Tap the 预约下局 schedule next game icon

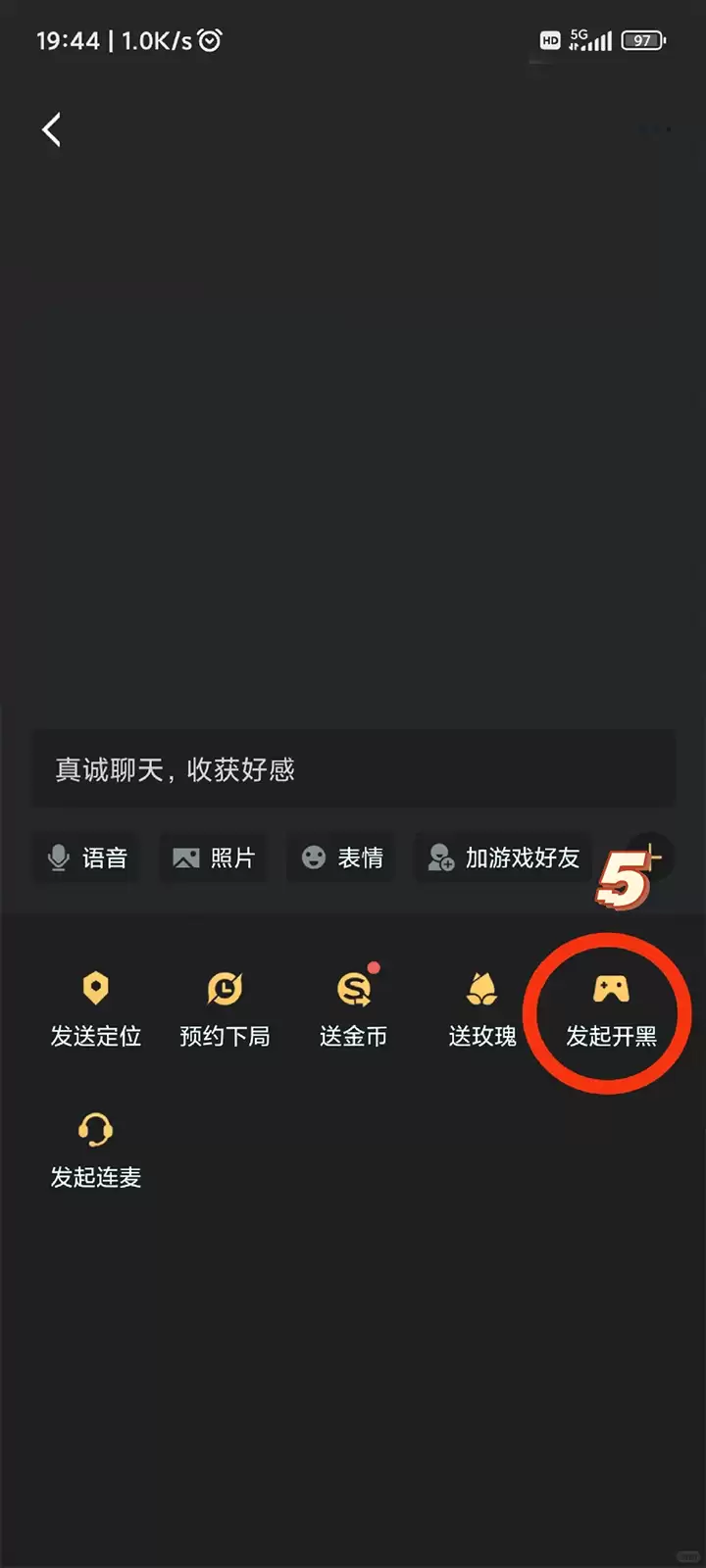tap(225, 990)
